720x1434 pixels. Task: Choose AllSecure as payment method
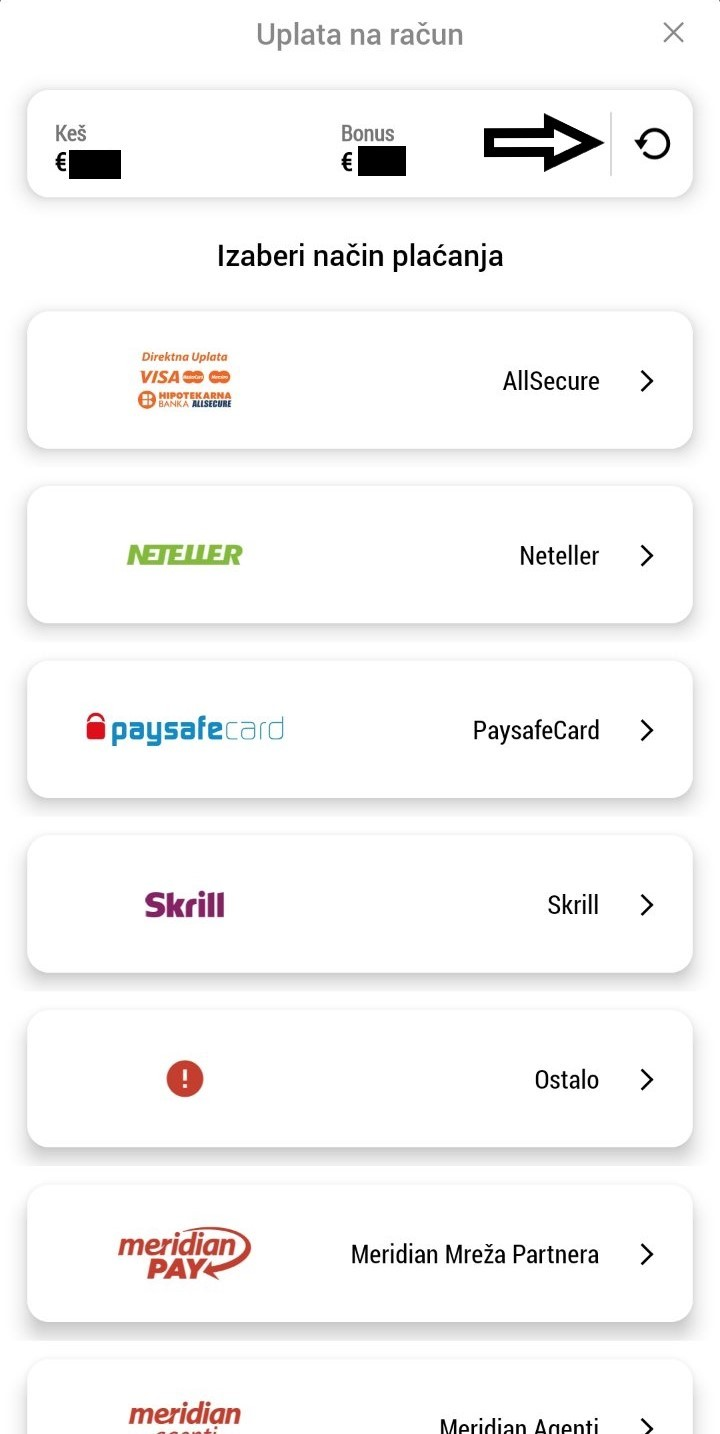360,380
